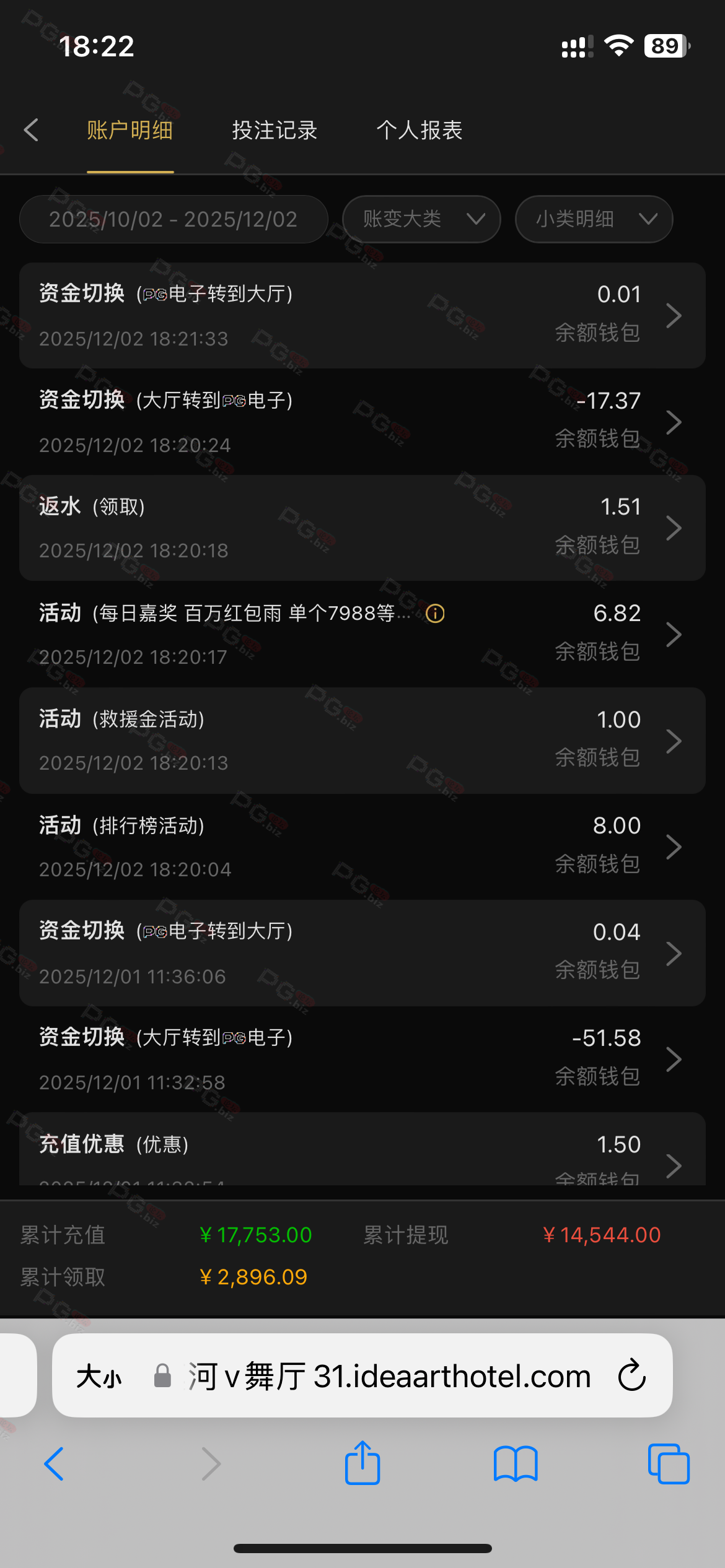Tap the info icon beside 每日嘉奖 activity
Viewport: 725px width, 1568px height.
(x=435, y=614)
